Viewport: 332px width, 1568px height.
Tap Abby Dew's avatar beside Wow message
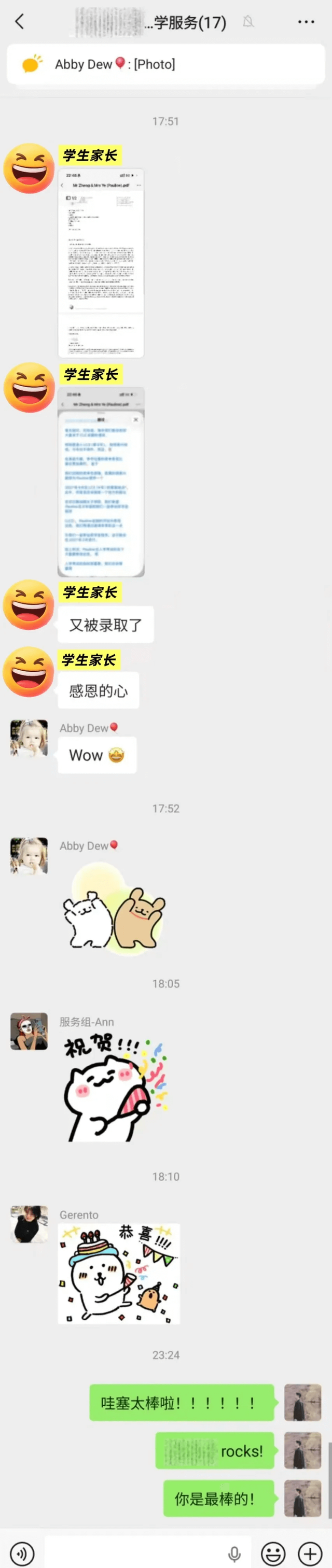click(29, 738)
